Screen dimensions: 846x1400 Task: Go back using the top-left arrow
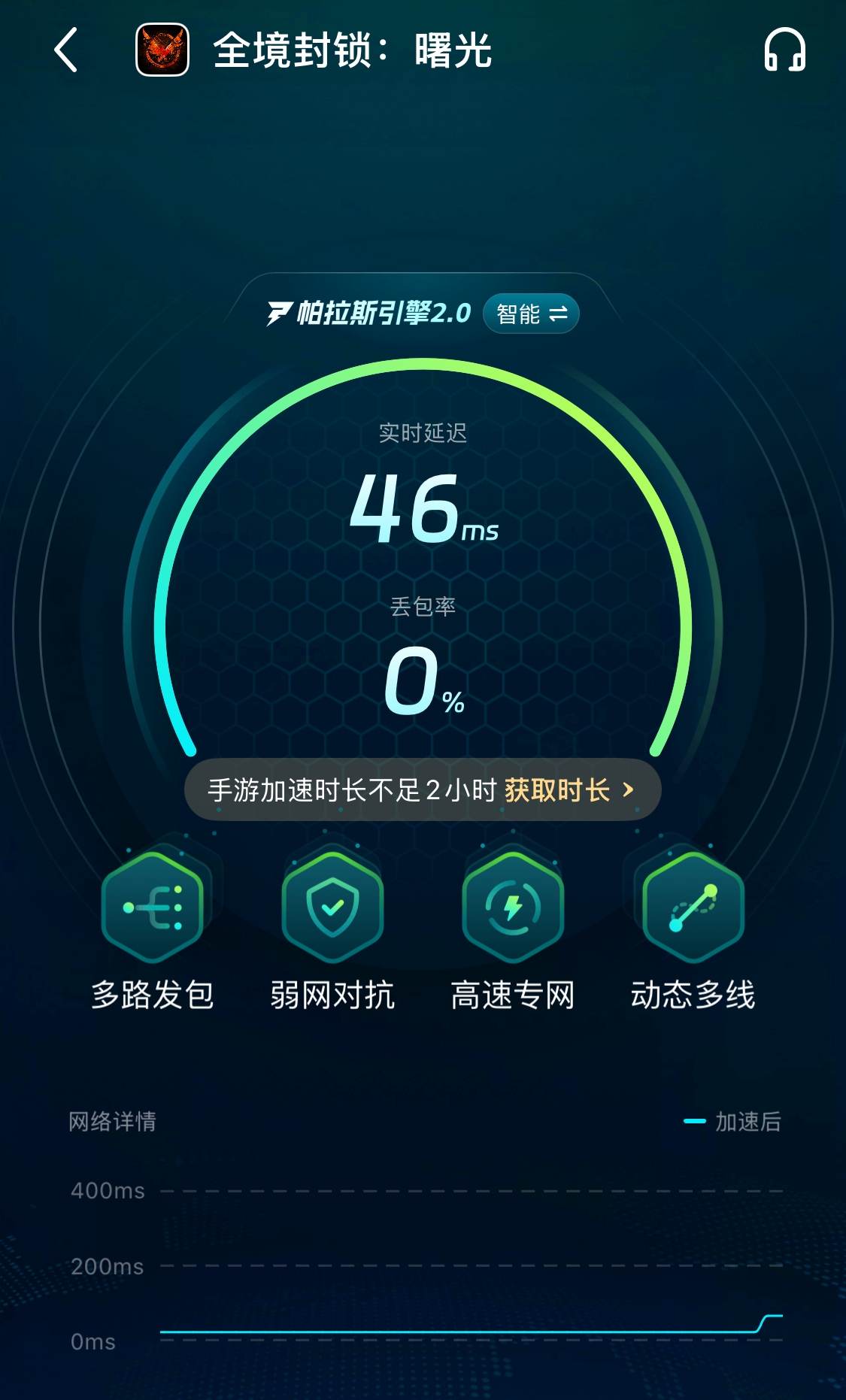tap(66, 50)
